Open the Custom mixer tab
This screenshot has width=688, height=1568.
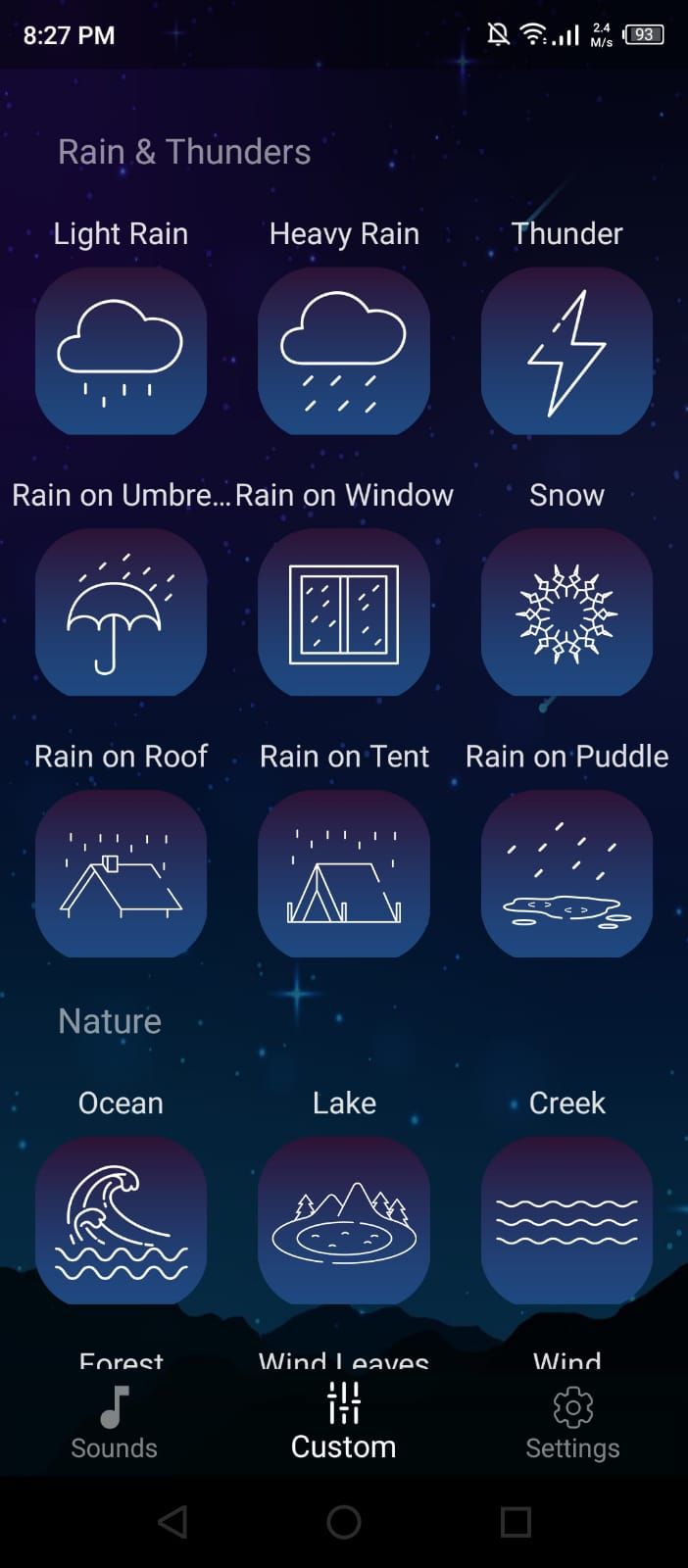344,1423
